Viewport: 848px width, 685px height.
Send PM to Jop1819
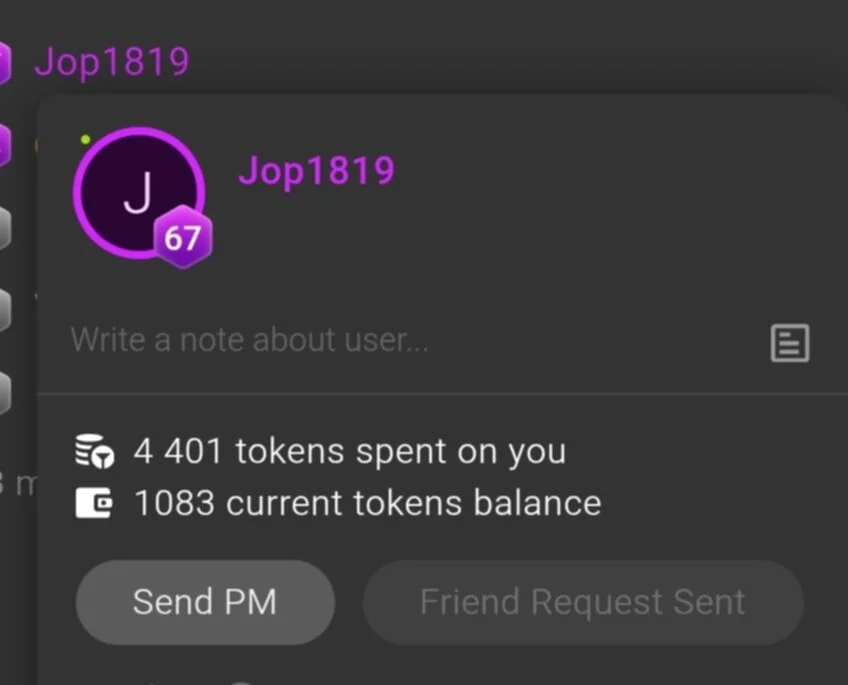point(205,602)
